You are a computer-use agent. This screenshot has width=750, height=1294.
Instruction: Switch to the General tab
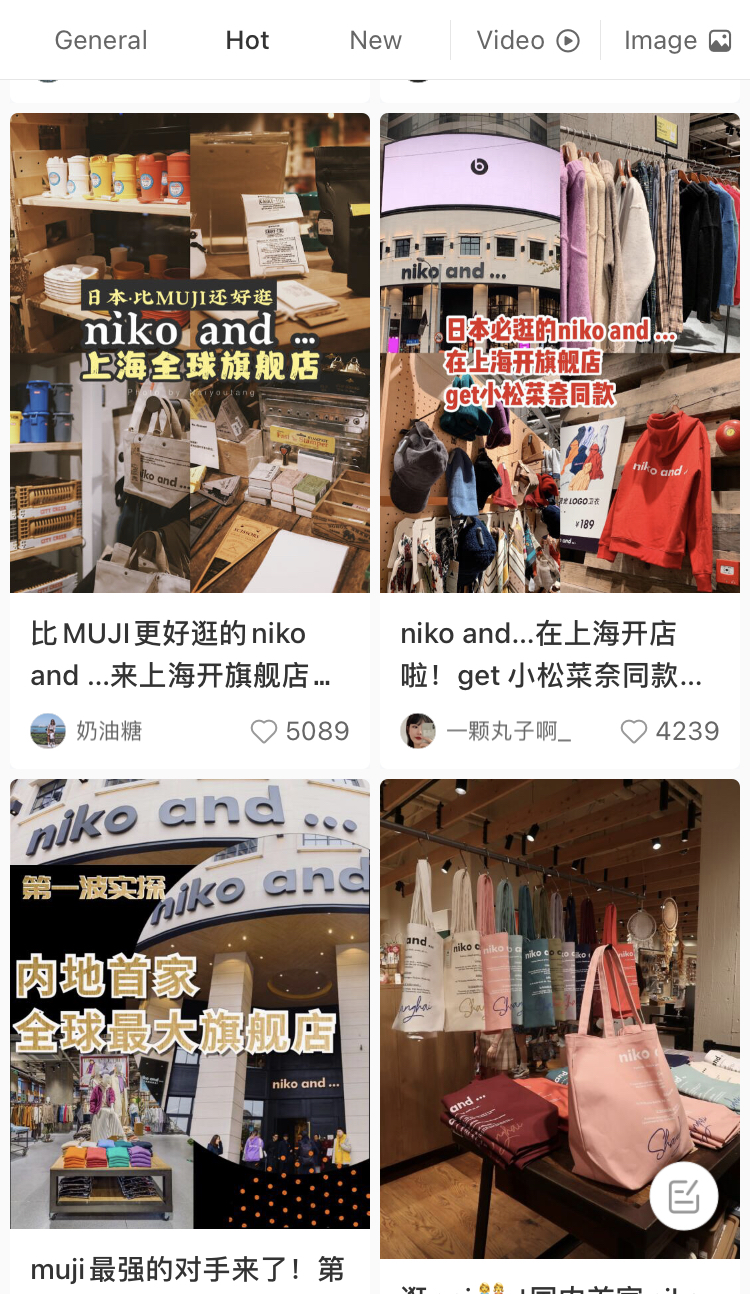coord(100,41)
